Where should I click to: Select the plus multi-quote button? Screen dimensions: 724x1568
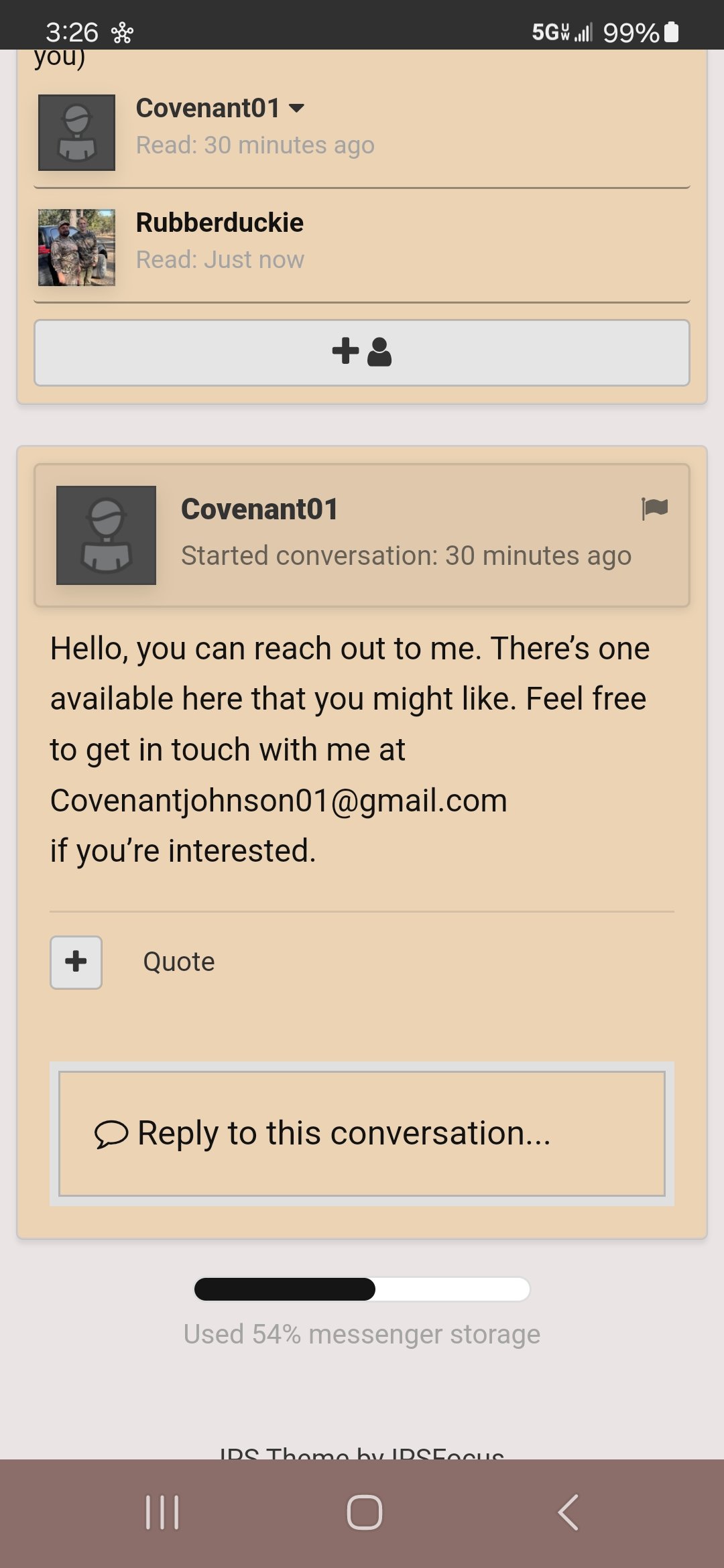click(x=76, y=962)
